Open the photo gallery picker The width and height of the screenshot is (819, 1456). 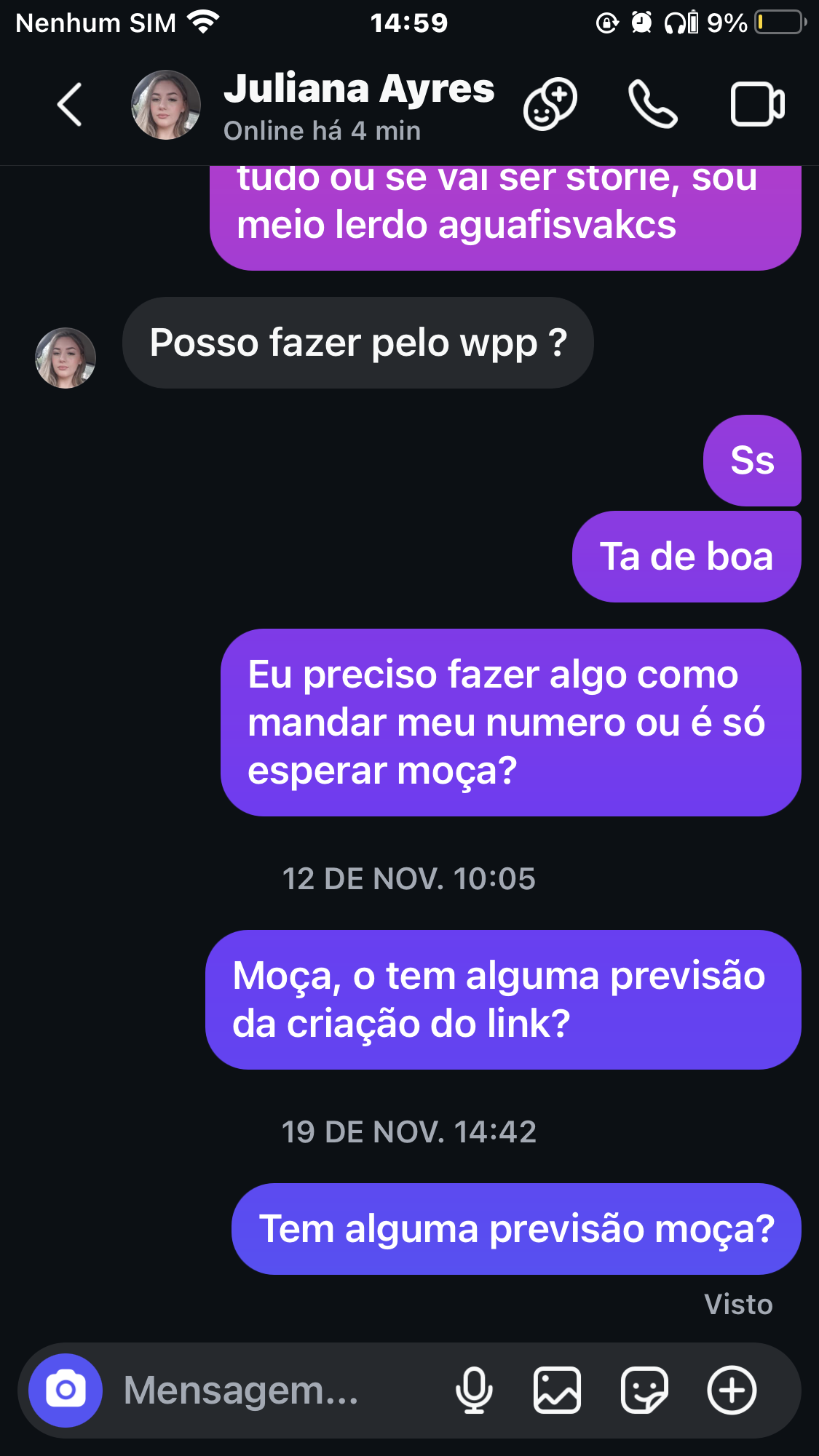point(557,1391)
